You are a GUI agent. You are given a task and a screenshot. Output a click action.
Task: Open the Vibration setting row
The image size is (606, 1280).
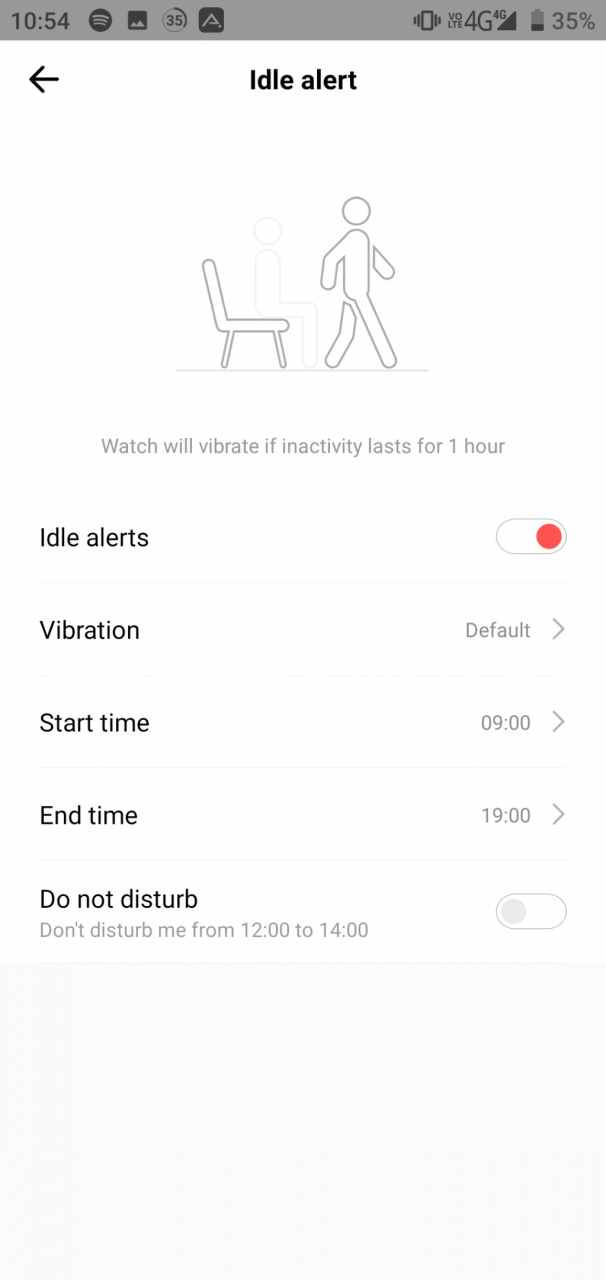303,630
